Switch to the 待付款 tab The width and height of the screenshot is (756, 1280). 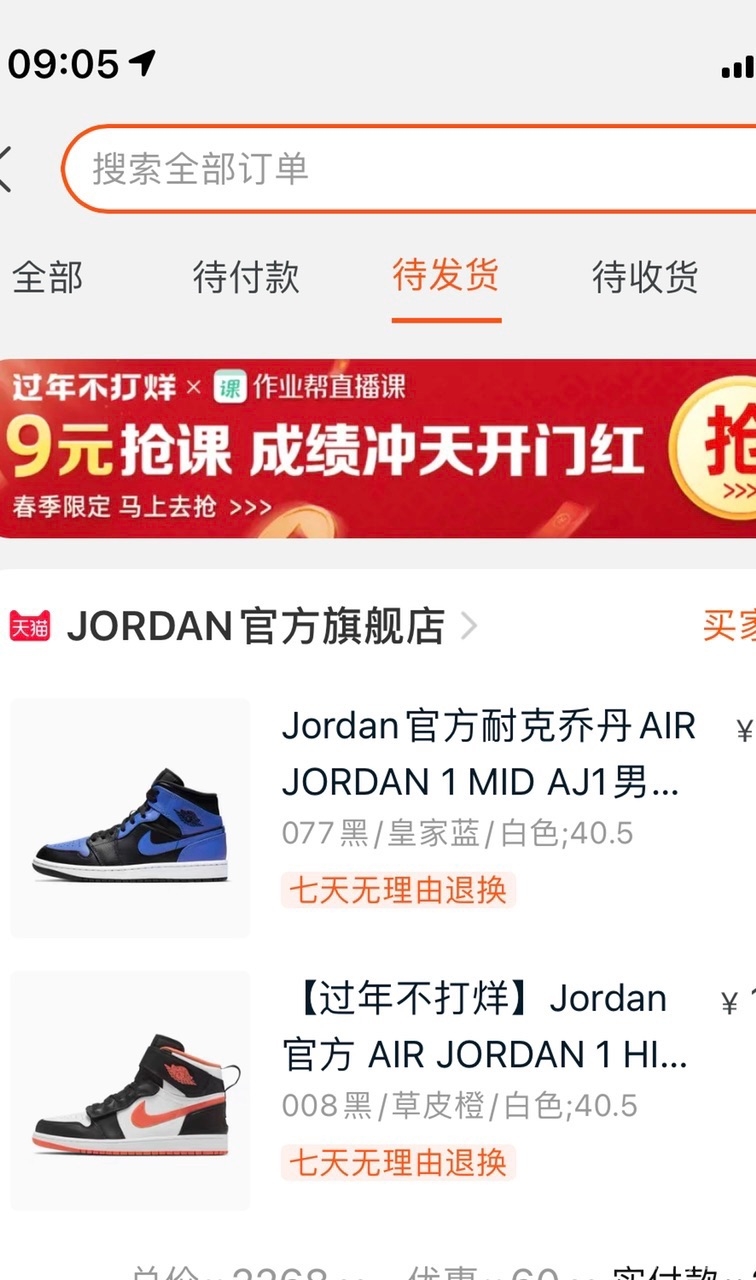point(246,277)
